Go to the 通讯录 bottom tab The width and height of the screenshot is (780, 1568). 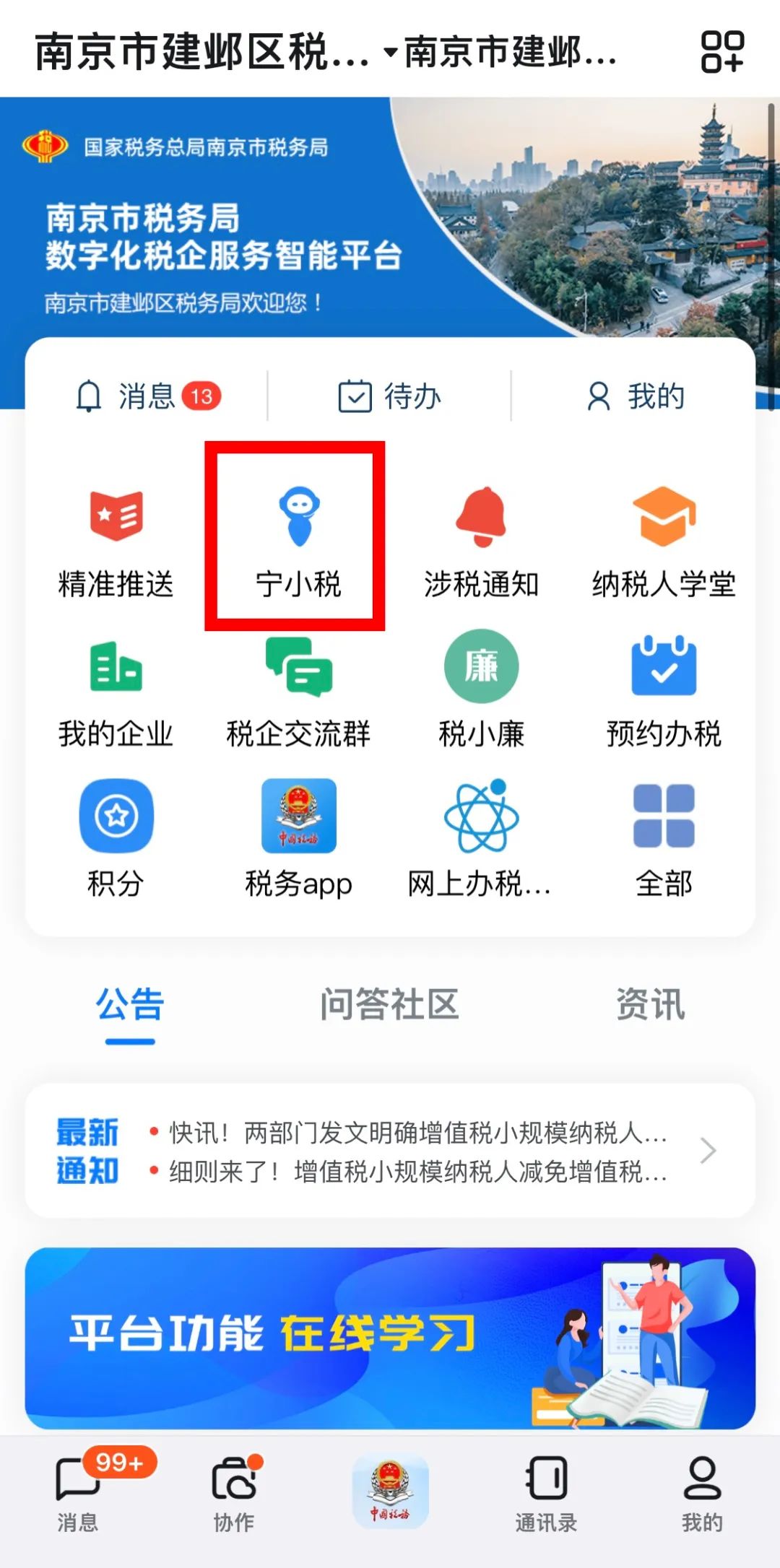tap(546, 1493)
